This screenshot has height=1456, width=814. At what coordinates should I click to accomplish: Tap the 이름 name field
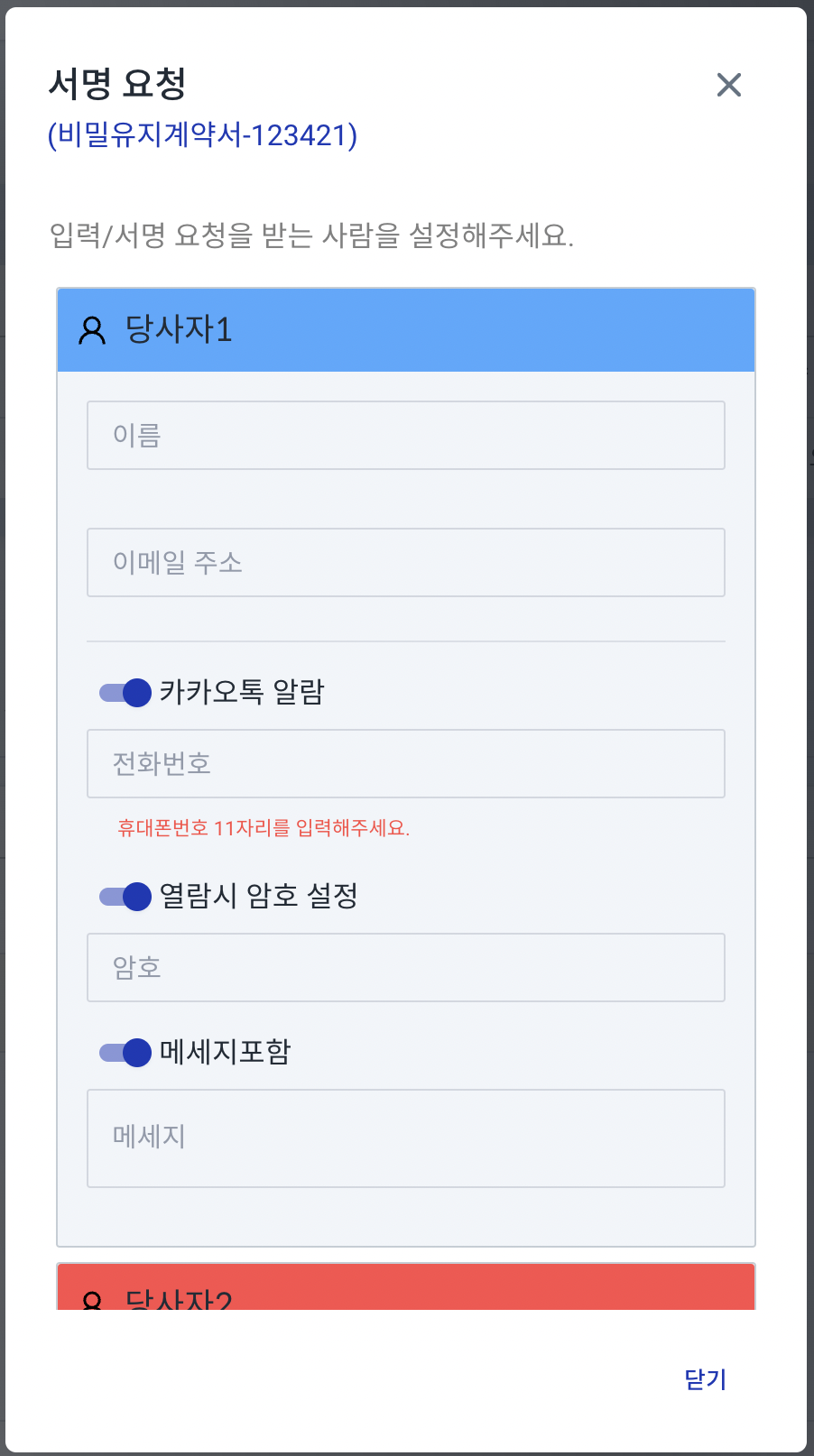406,436
